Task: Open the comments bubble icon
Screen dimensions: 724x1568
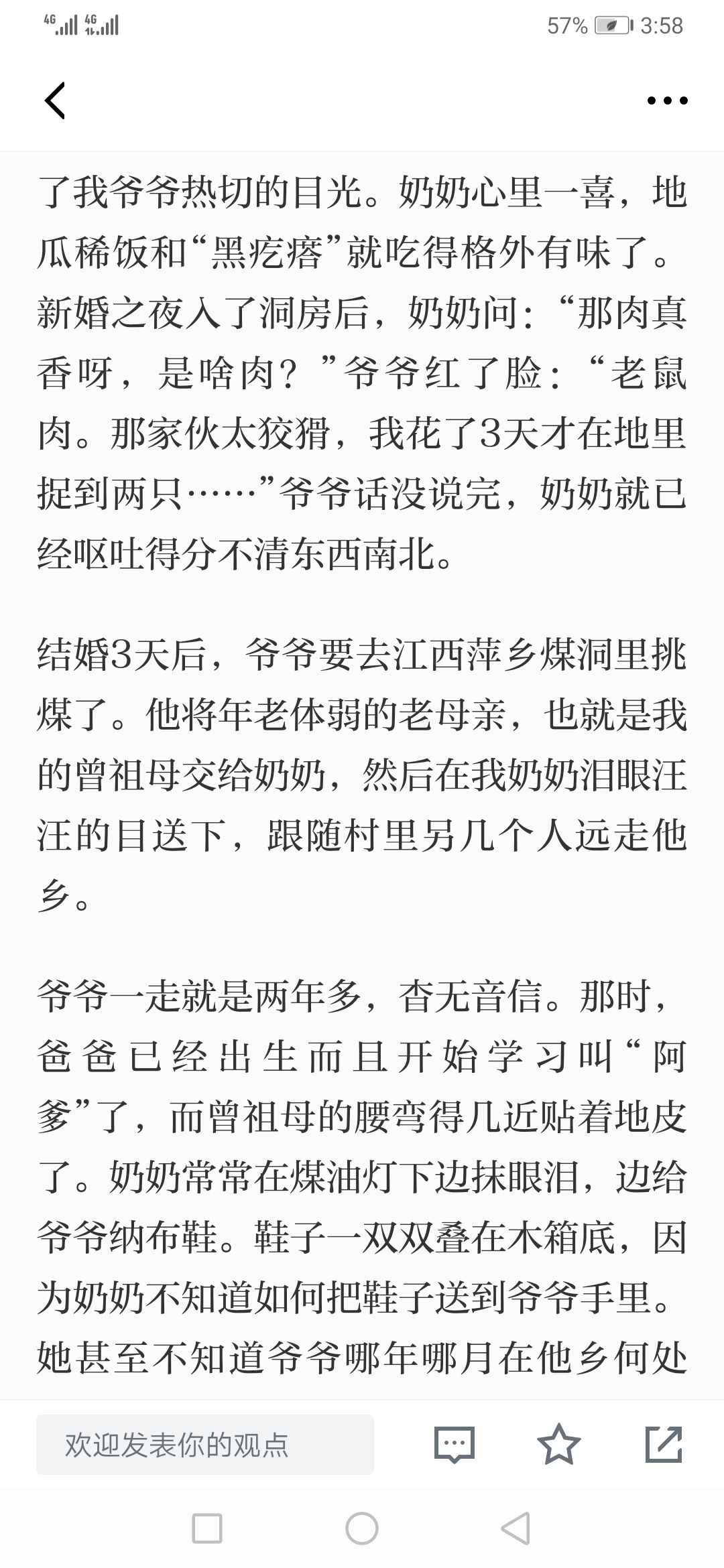Action: tap(455, 1445)
